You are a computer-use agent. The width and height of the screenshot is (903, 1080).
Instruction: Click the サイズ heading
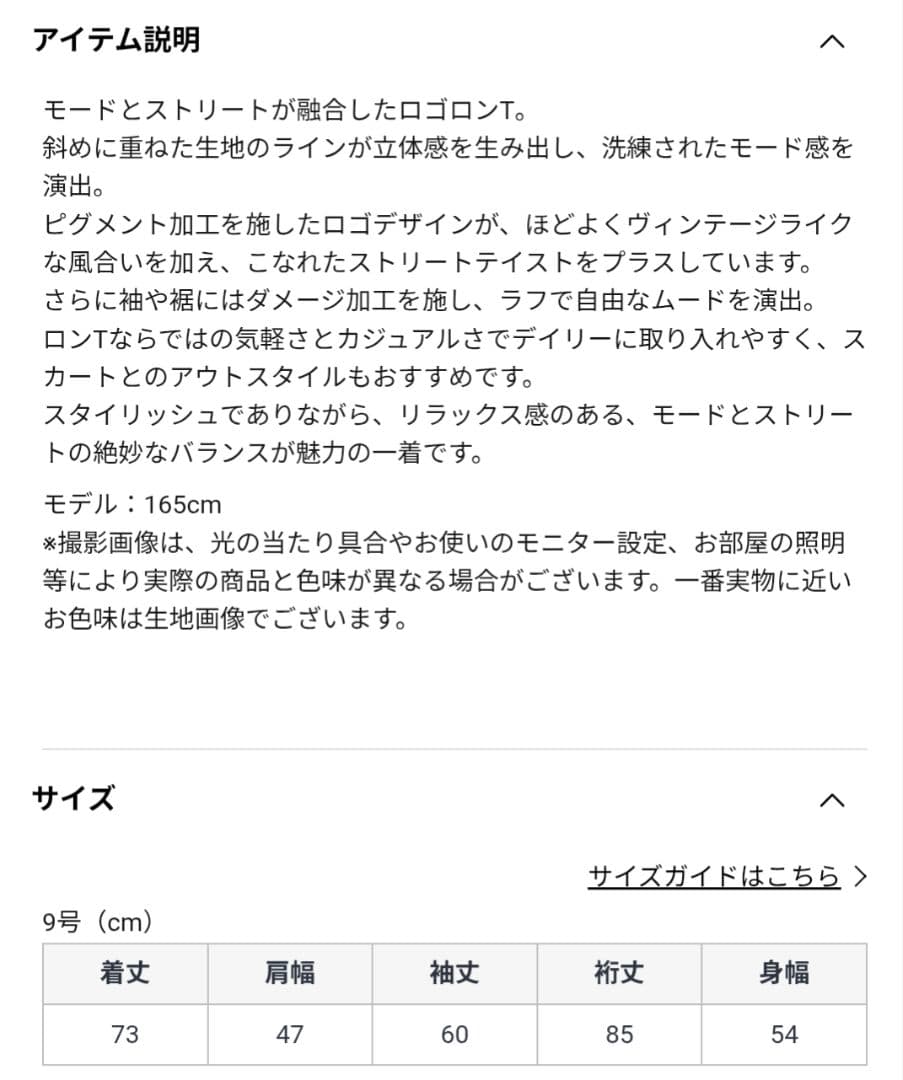click(x=74, y=799)
